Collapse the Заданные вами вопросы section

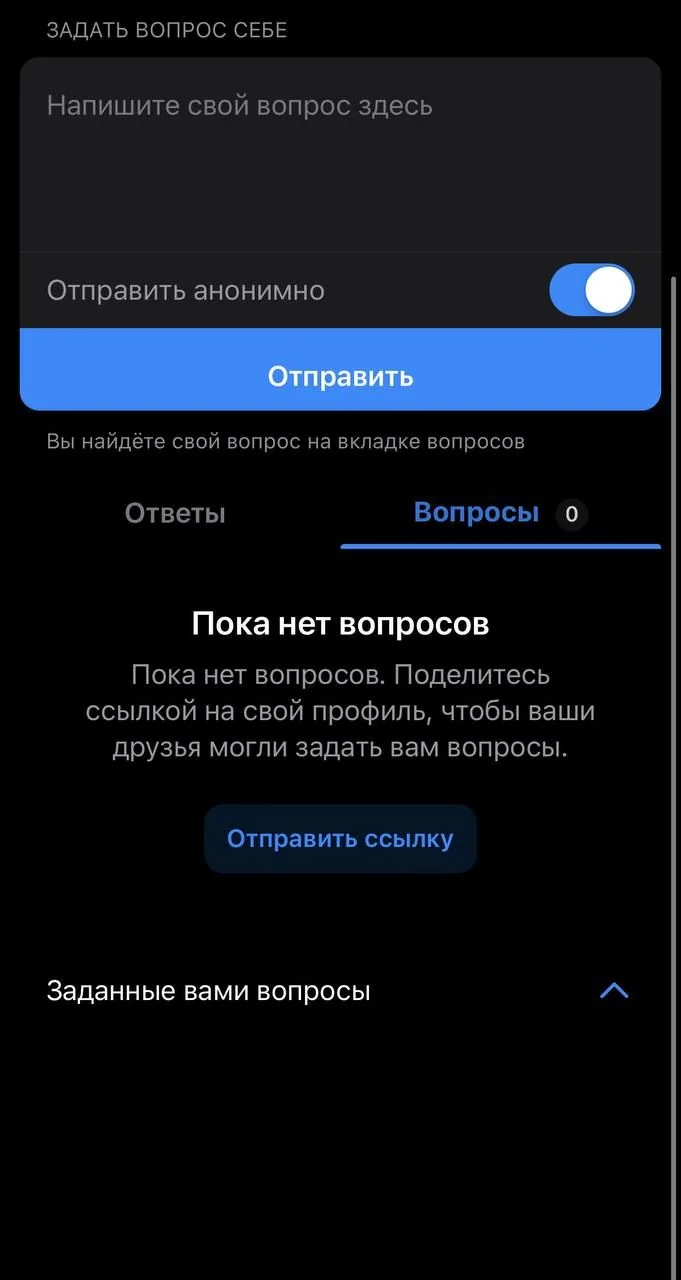(614, 991)
